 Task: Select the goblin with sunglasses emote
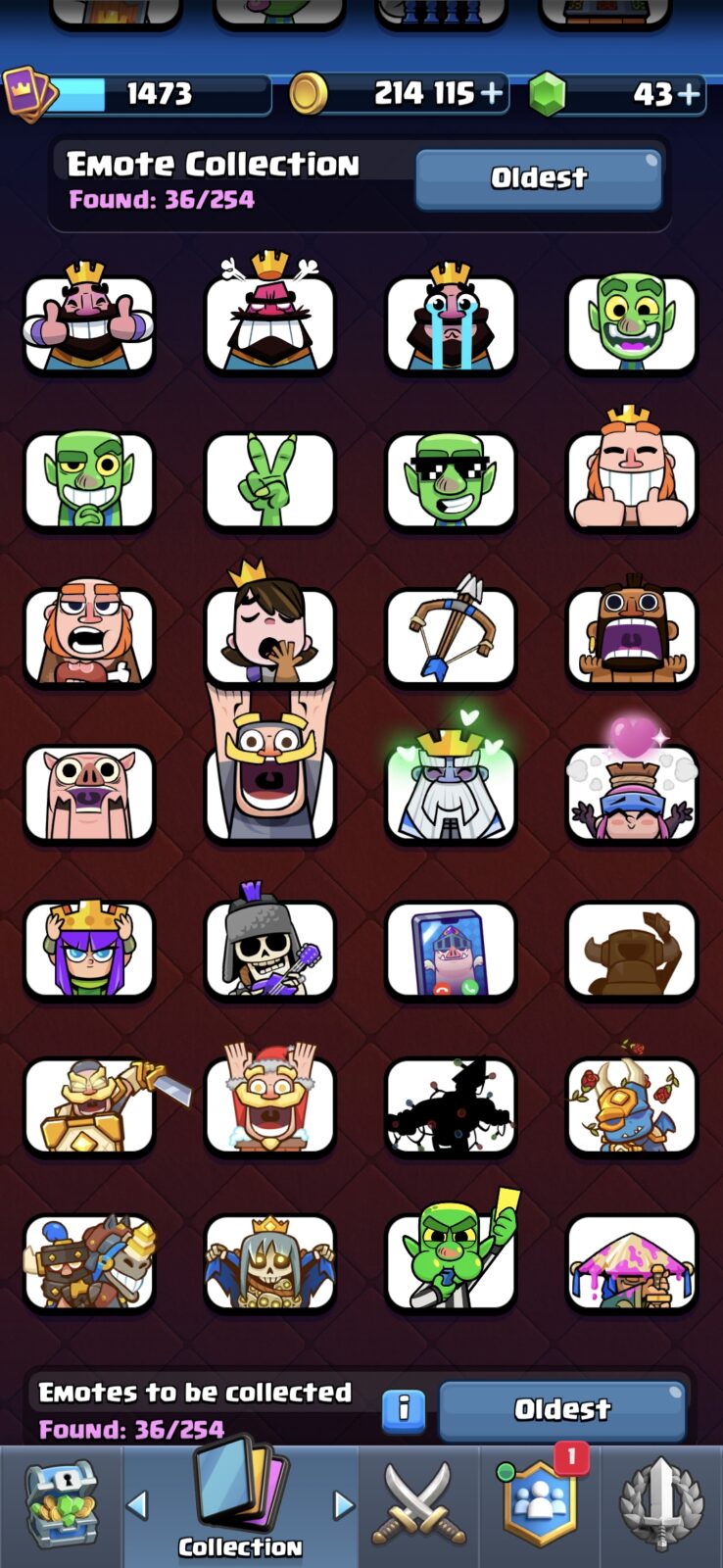click(451, 480)
